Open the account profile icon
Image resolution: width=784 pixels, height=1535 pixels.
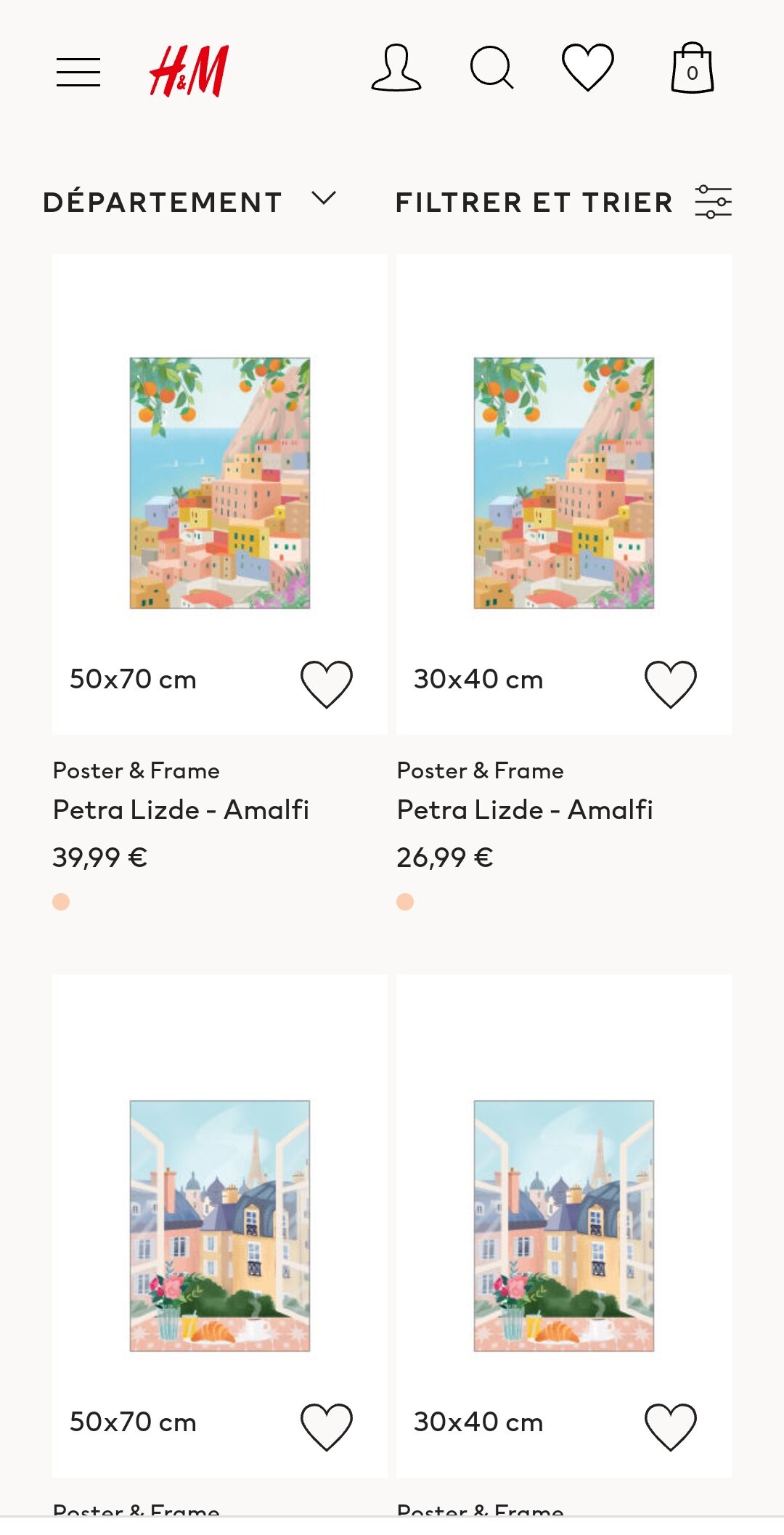[396, 68]
